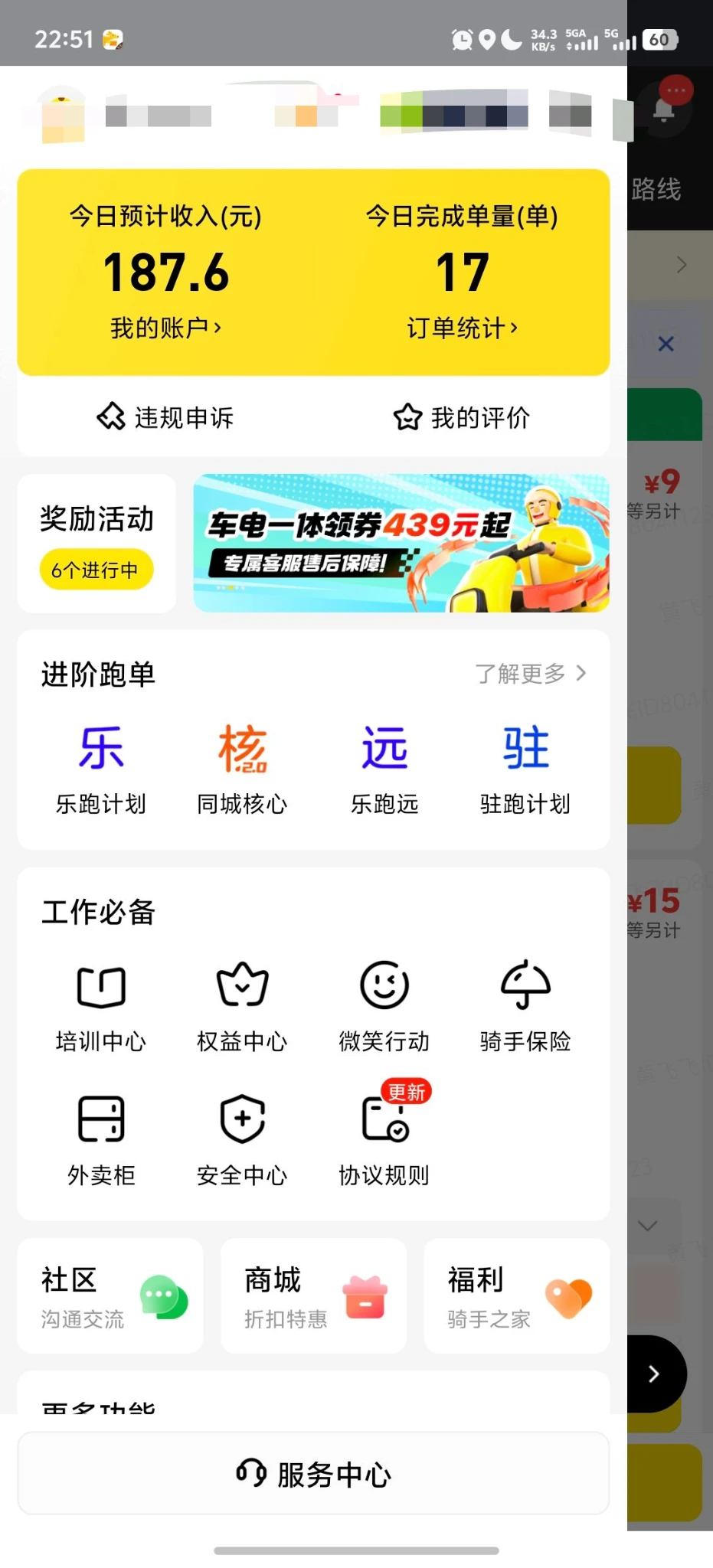
Task: Open 违规申诉 violation appeal
Action: [x=165, y=417]
